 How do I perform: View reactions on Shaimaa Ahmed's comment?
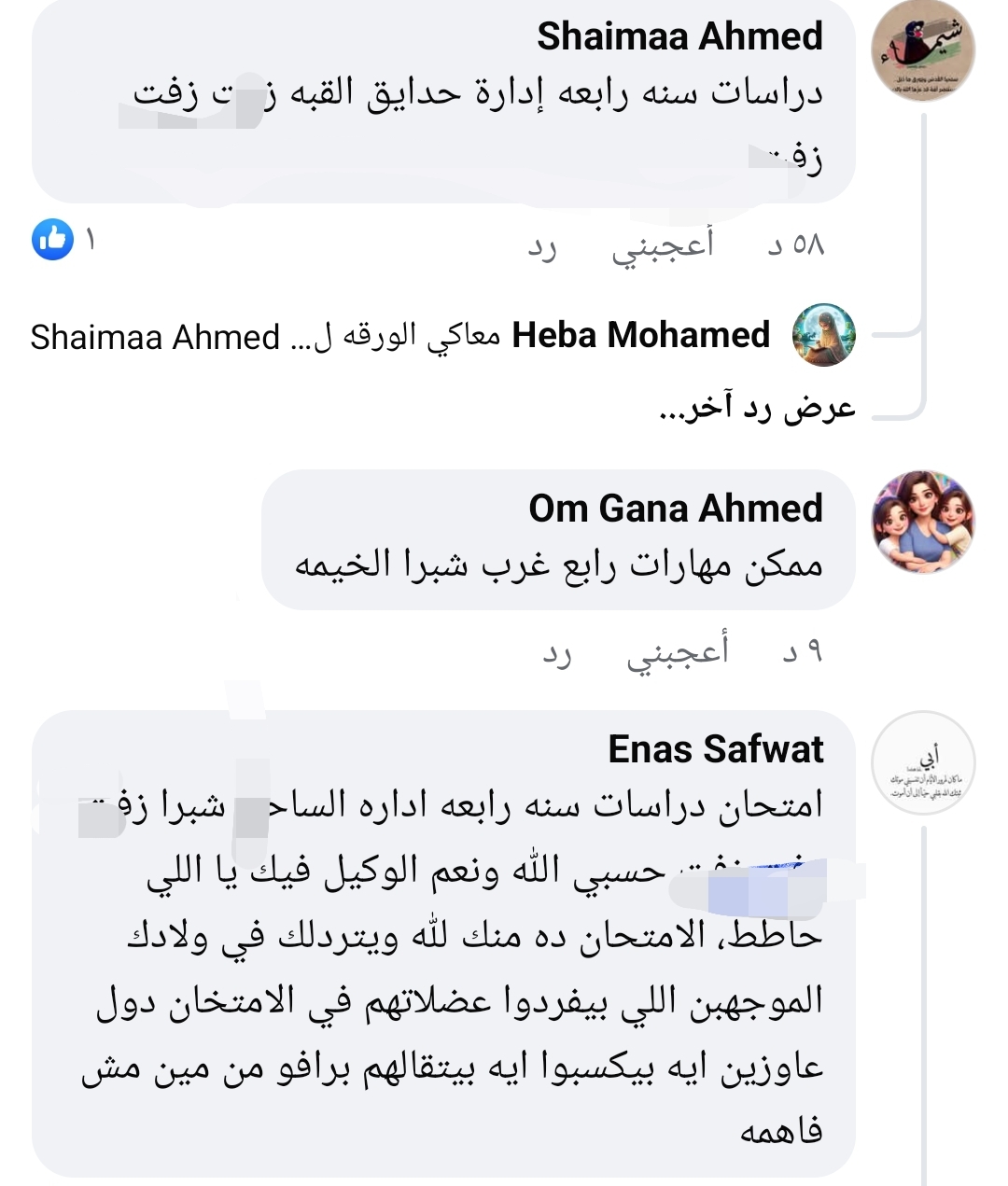(x=63, y=241)
